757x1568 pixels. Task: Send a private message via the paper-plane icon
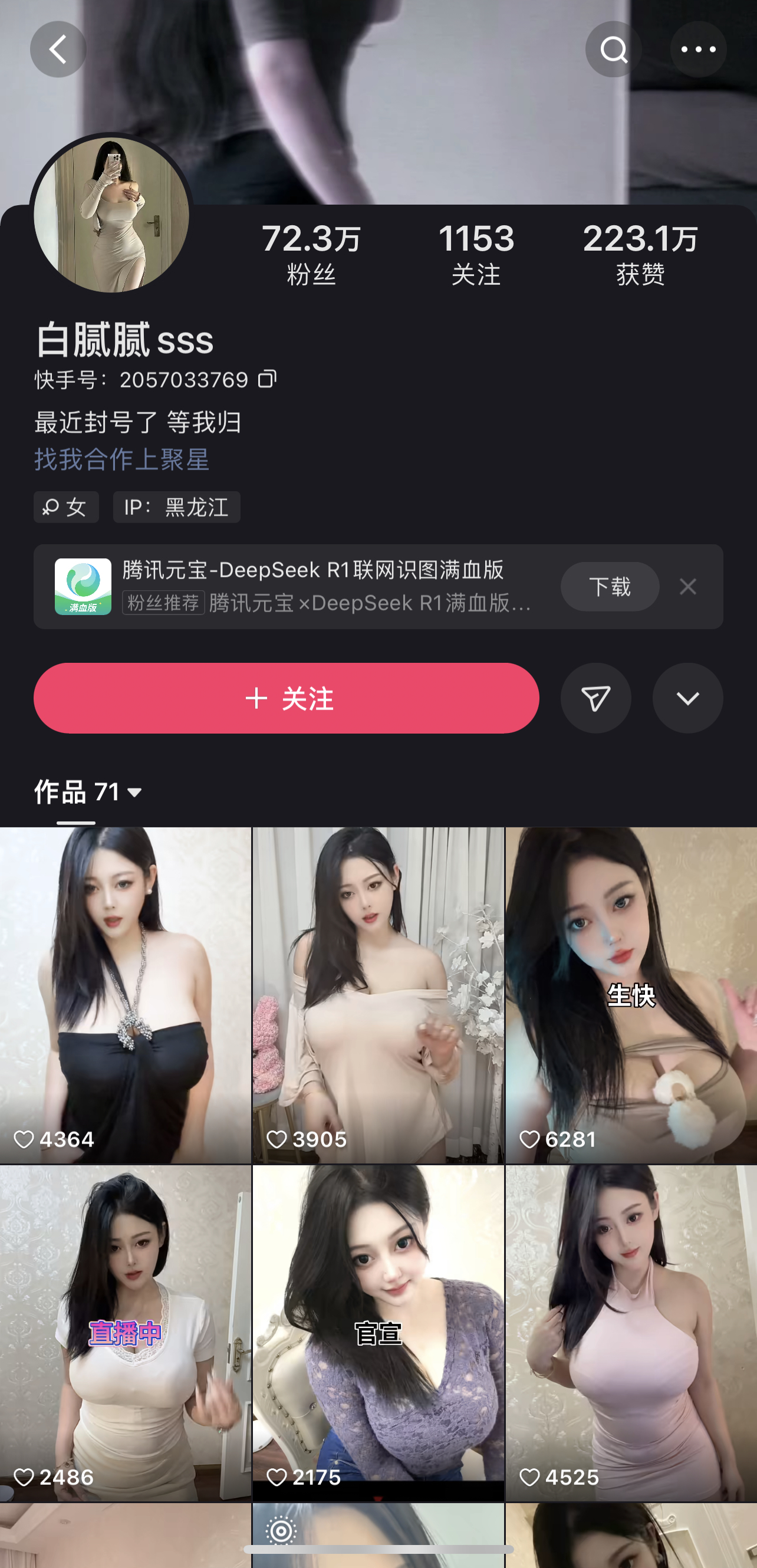pos(595,698)
